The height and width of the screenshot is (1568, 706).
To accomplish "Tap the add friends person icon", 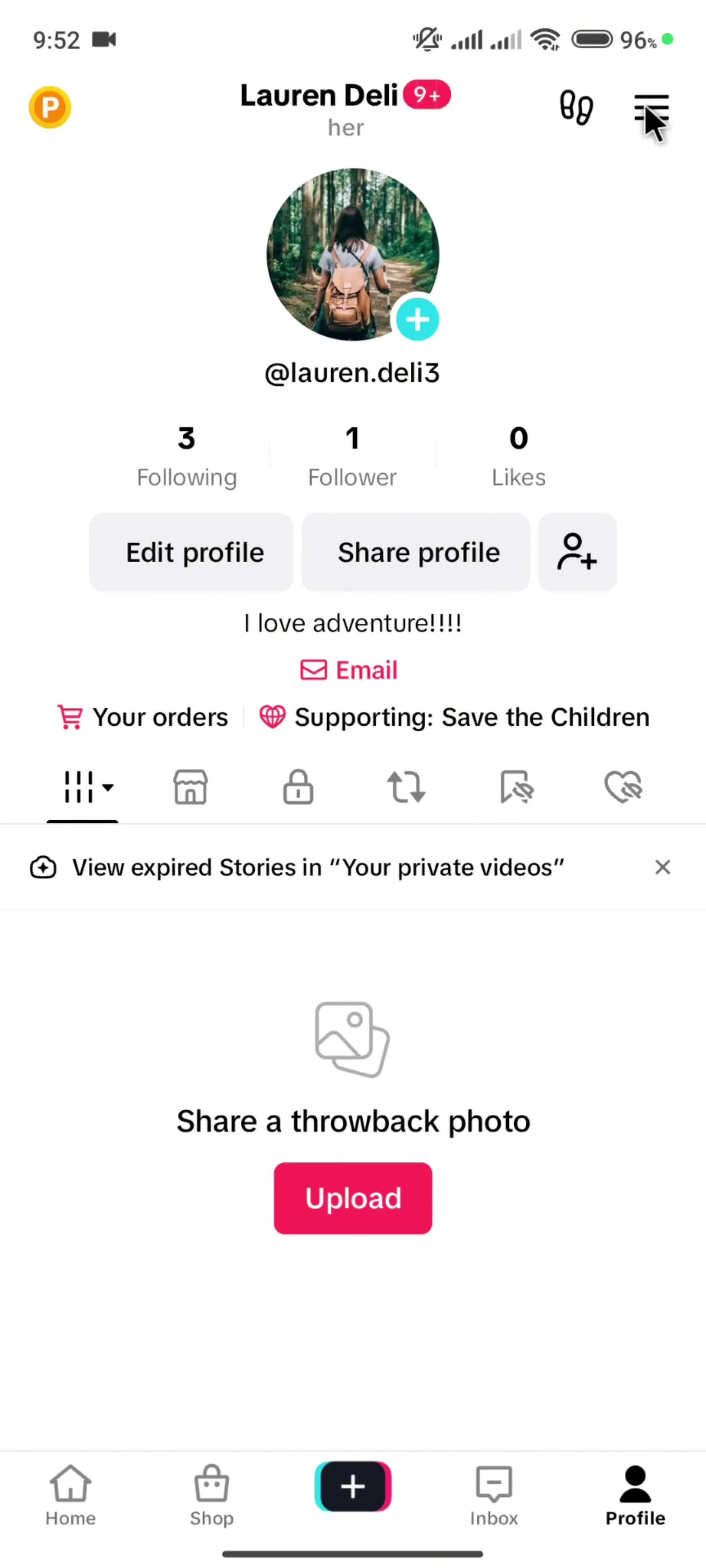I will (x=576, y=552).
